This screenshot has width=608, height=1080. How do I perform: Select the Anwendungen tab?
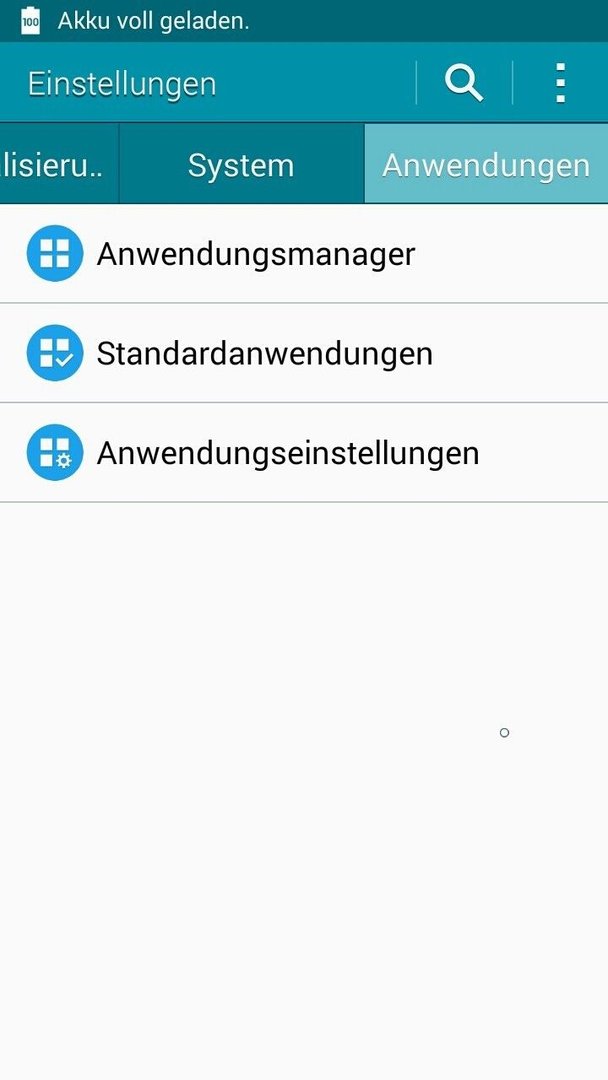[x=486, y=164]
